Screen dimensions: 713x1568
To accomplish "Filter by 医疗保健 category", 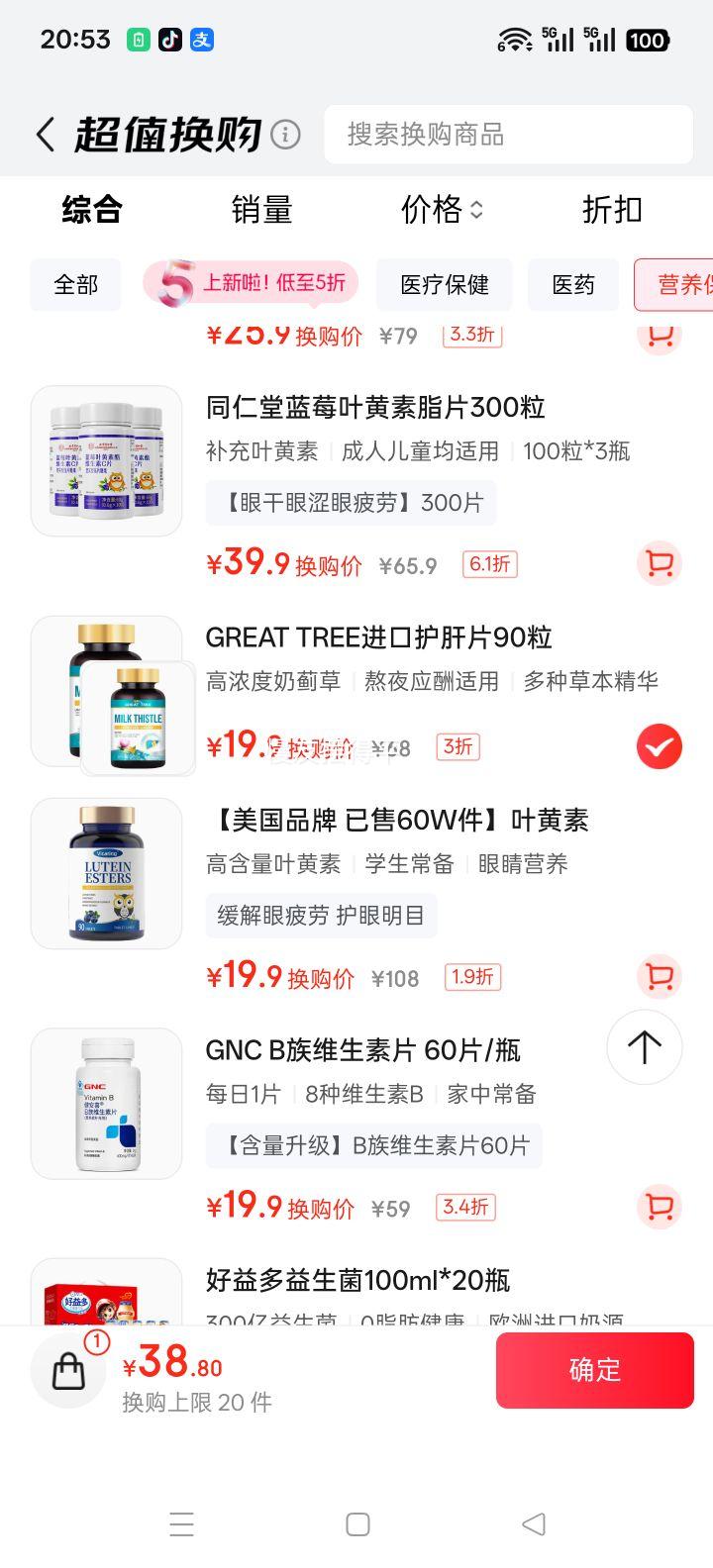I will pyautogui.click(x=445, y=285).
